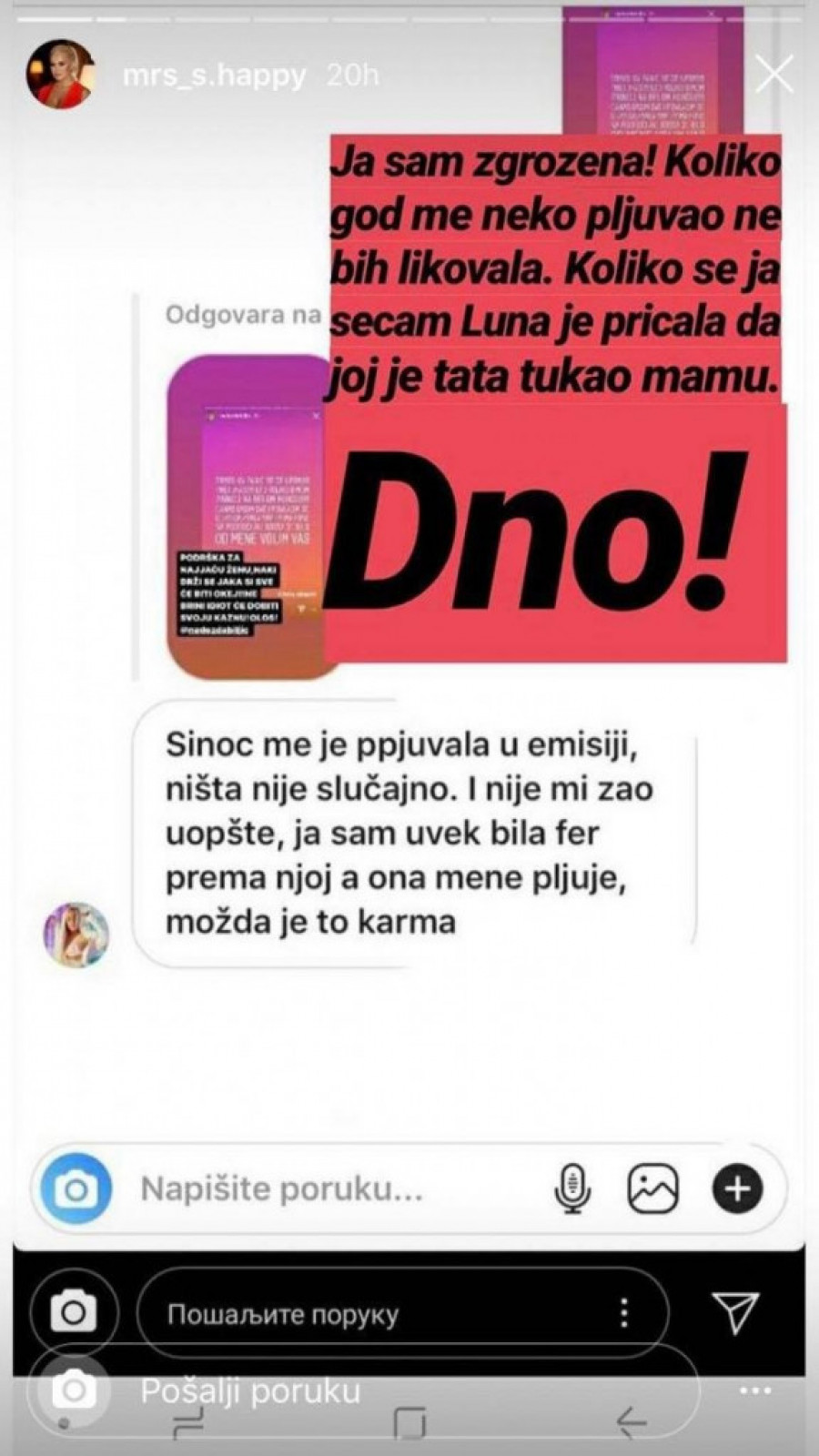Open mrs_s.happy profile picture
The width and height of the screenshot is (819, 1456).
click(60, 75)
